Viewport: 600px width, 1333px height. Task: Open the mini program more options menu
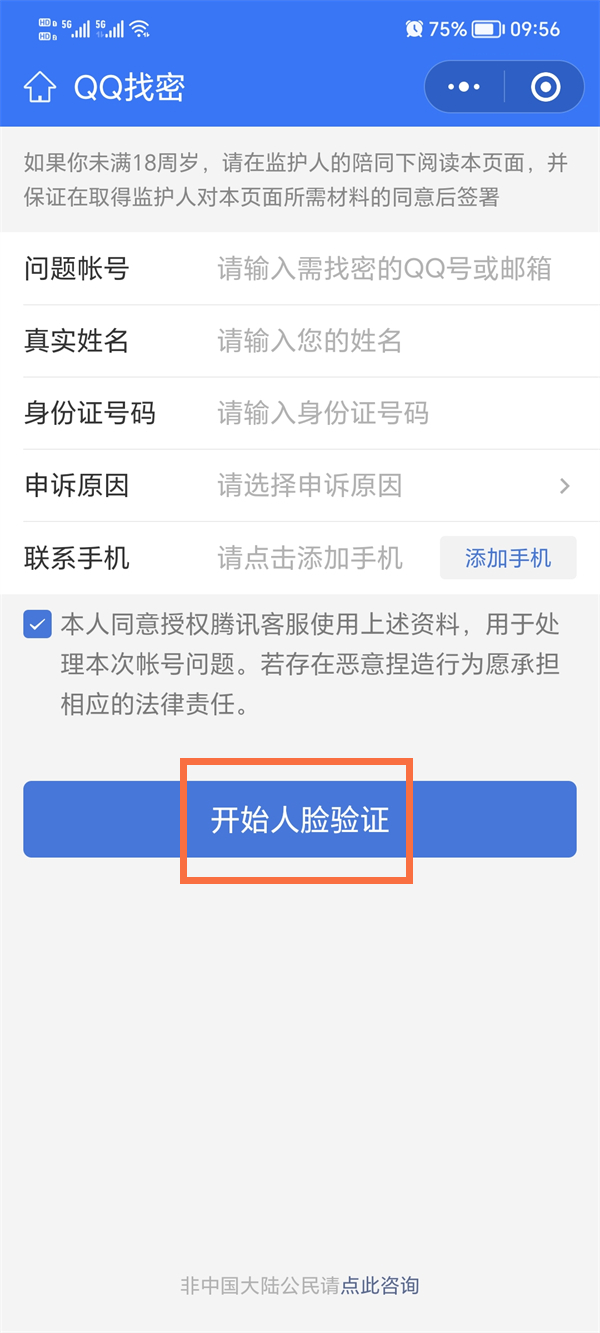click(x=464, y=88)
